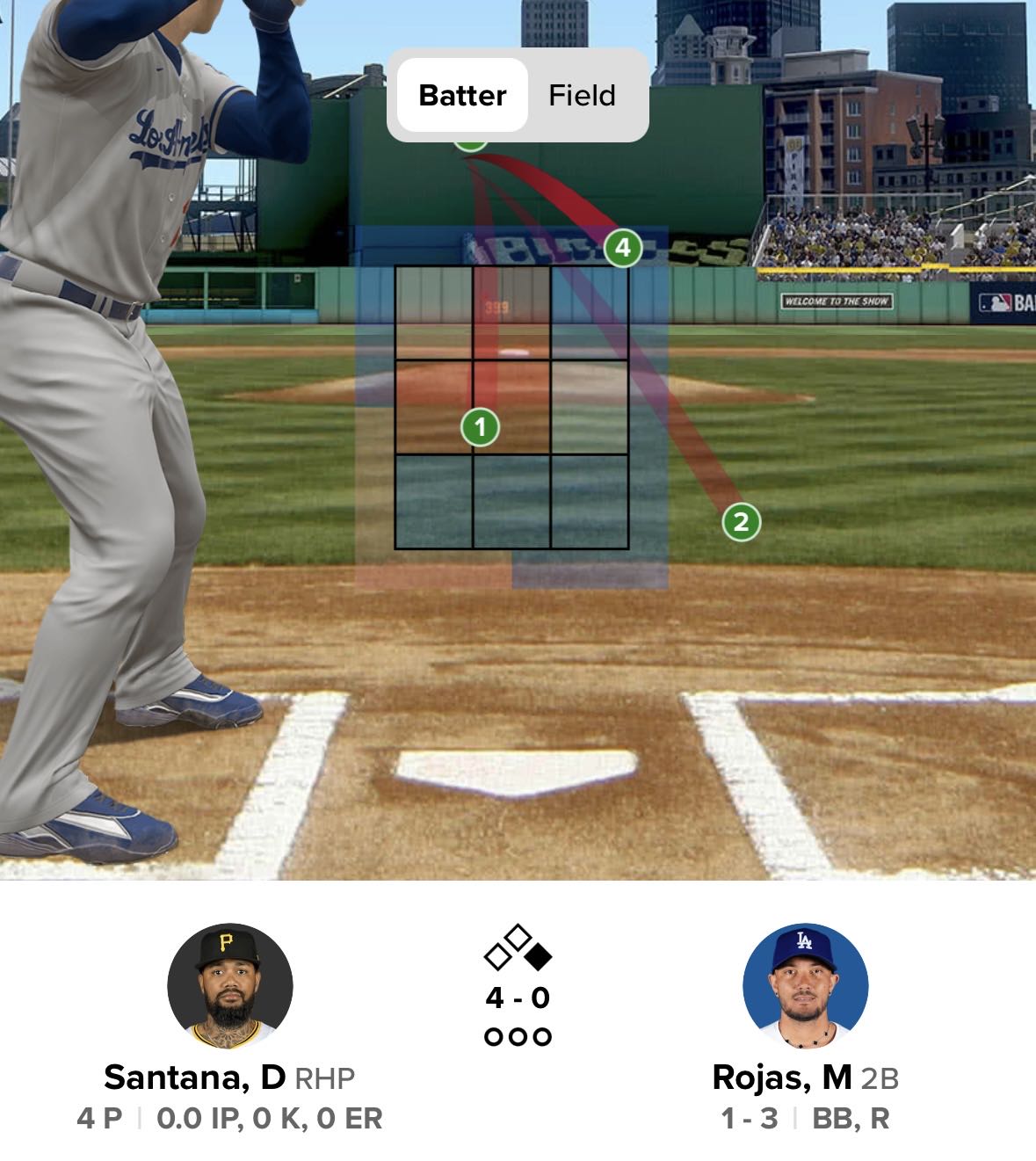Select the Batter view tab
Viewport: 1036px width, 1161px height.
pos(462,95)
